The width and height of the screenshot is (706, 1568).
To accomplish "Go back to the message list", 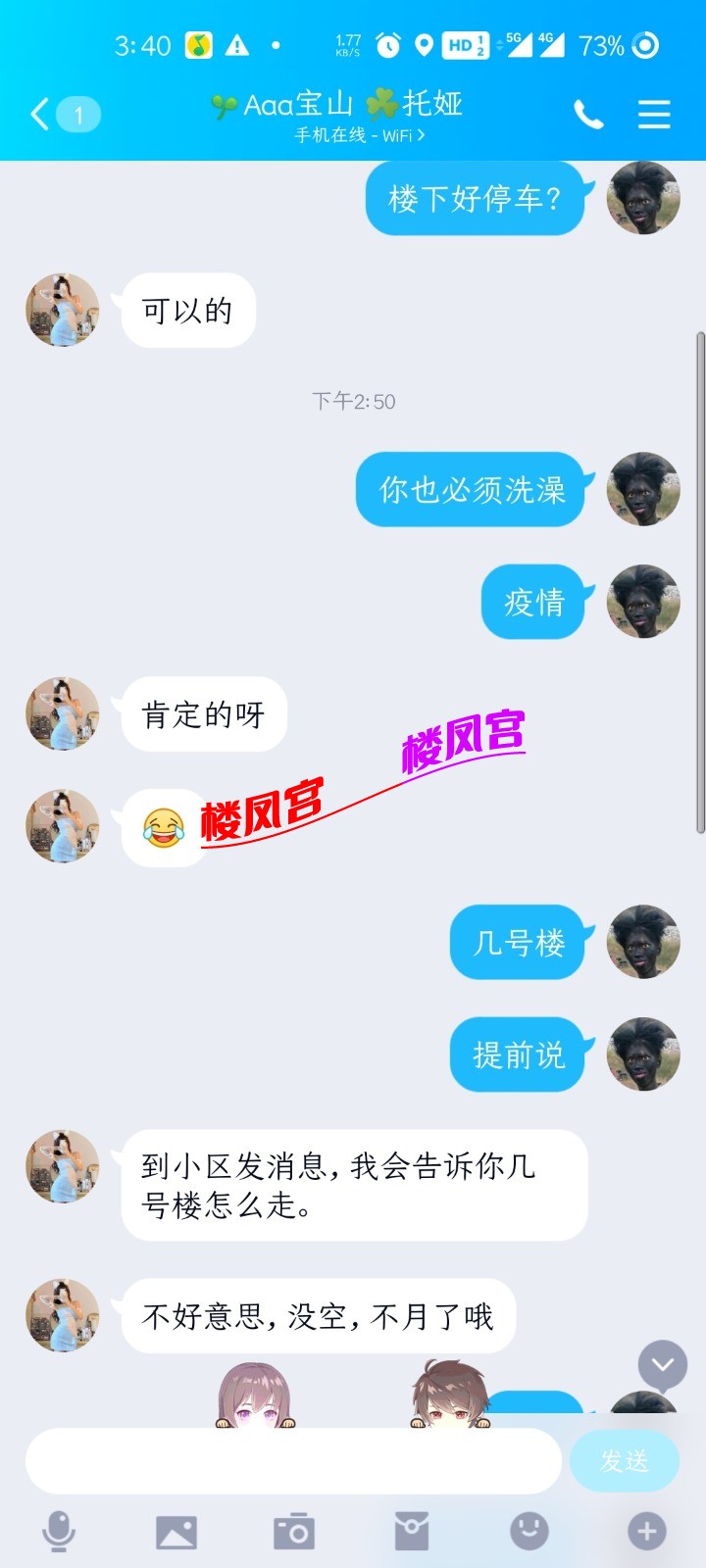I will pos(41,115).
